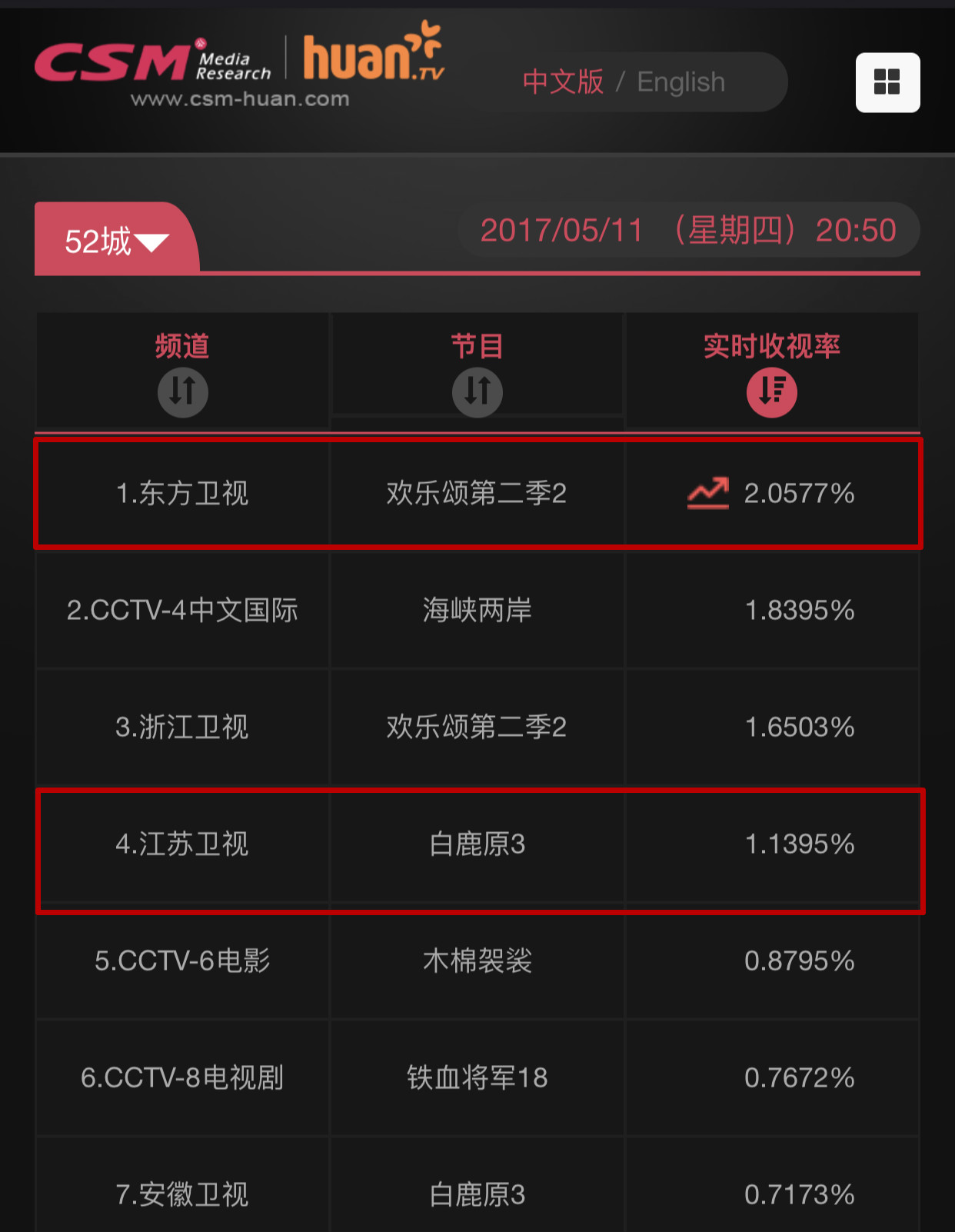The image size is (955, 1232).
Task: Select the 中文版 language option
Action: pyautogui.click(x=563, y=82)
